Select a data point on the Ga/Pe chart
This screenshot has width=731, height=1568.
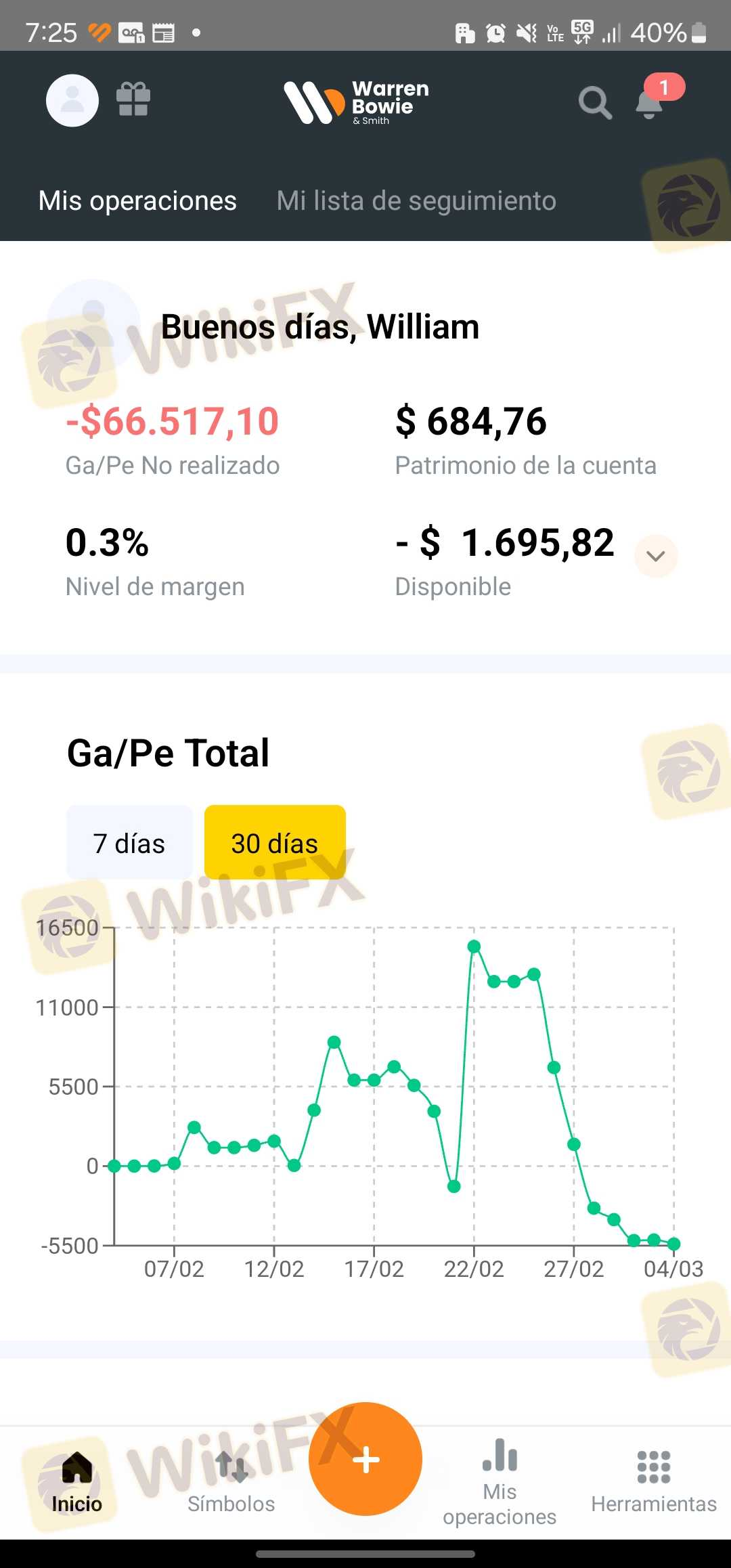coord(474,946)
